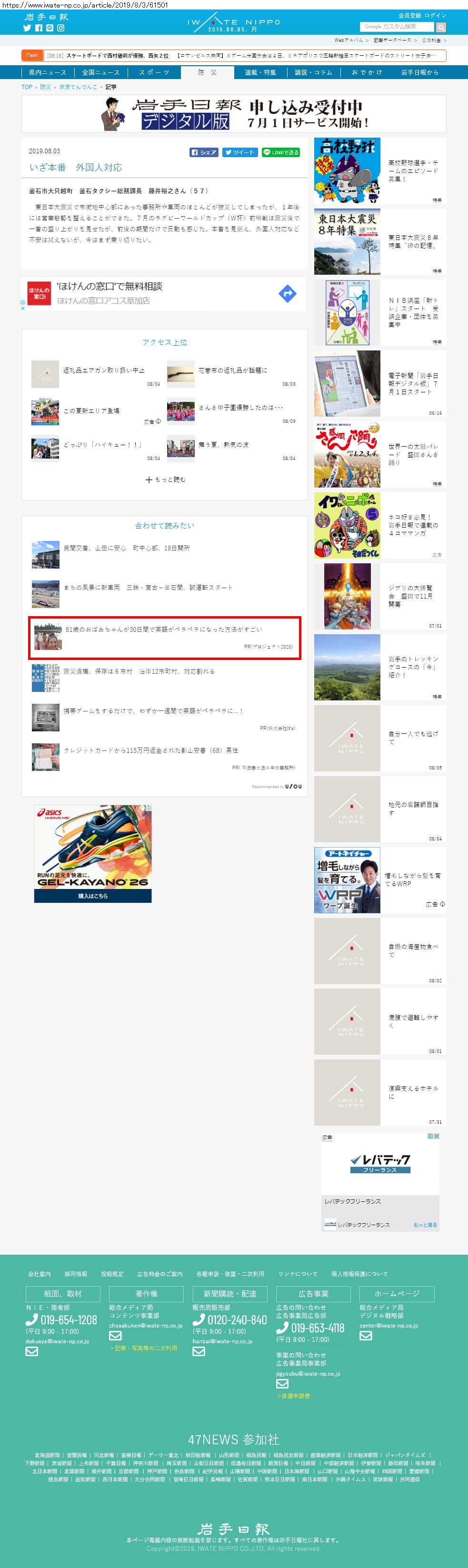Go to the おでかけ section

pos(367,72)
